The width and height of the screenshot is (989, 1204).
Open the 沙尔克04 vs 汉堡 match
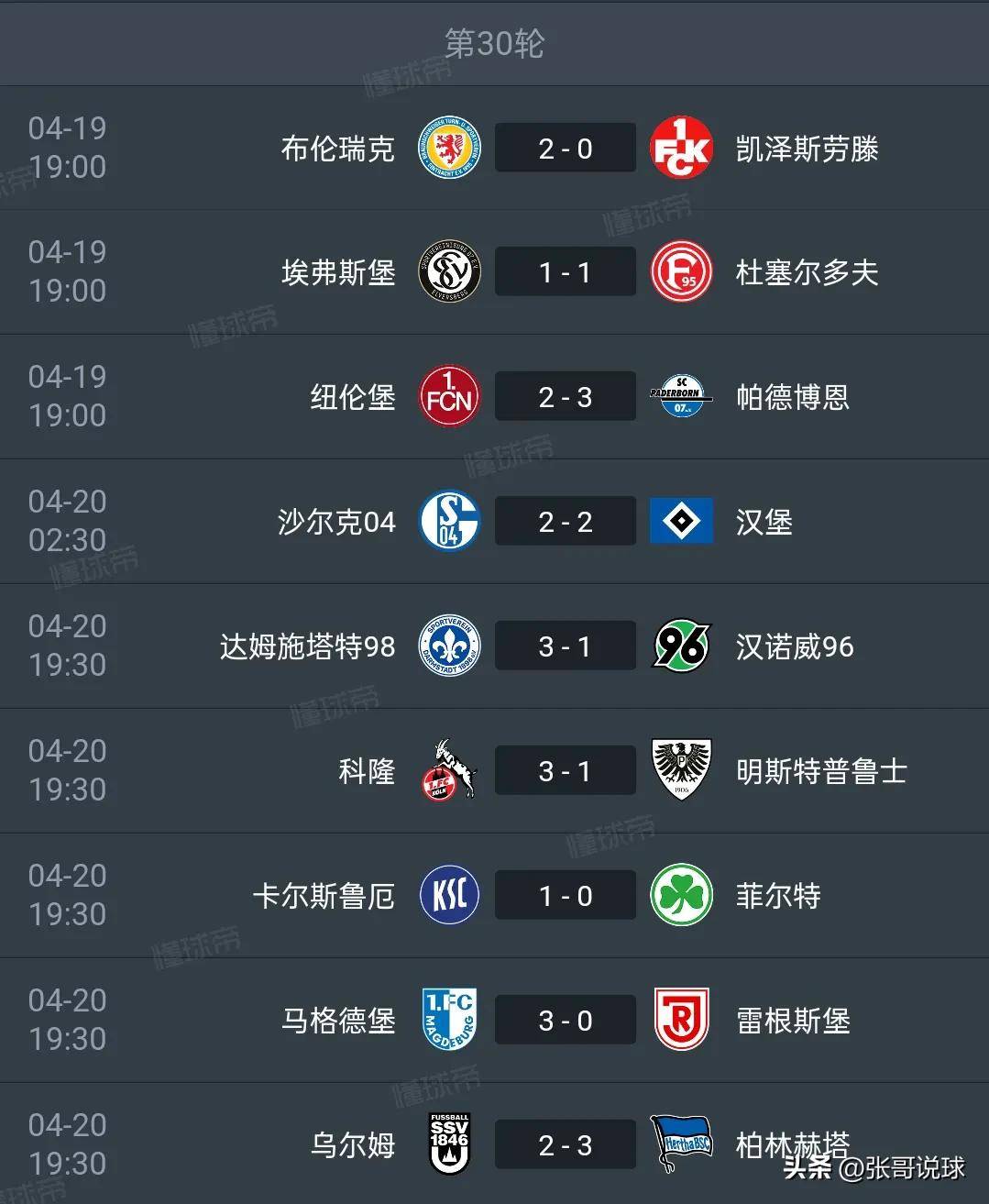pyautogui.click(x=565, y=522)
